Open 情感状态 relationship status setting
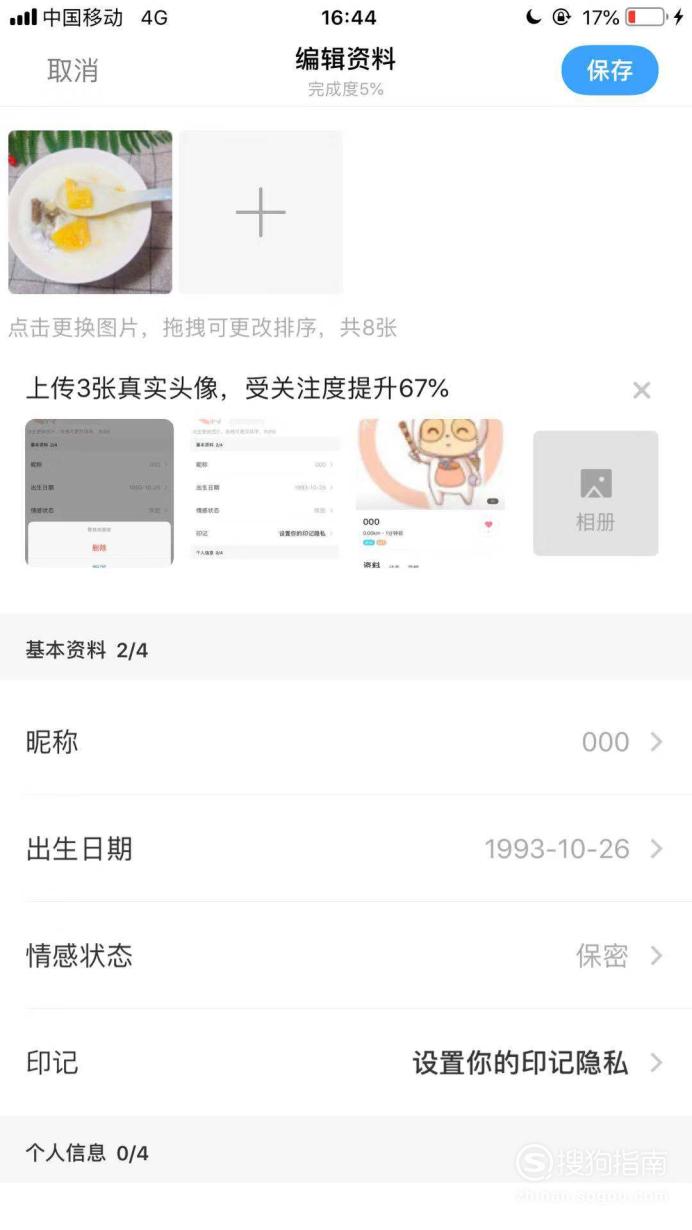The height and width of the screenshot is (1230, 692). pos(346,956)
